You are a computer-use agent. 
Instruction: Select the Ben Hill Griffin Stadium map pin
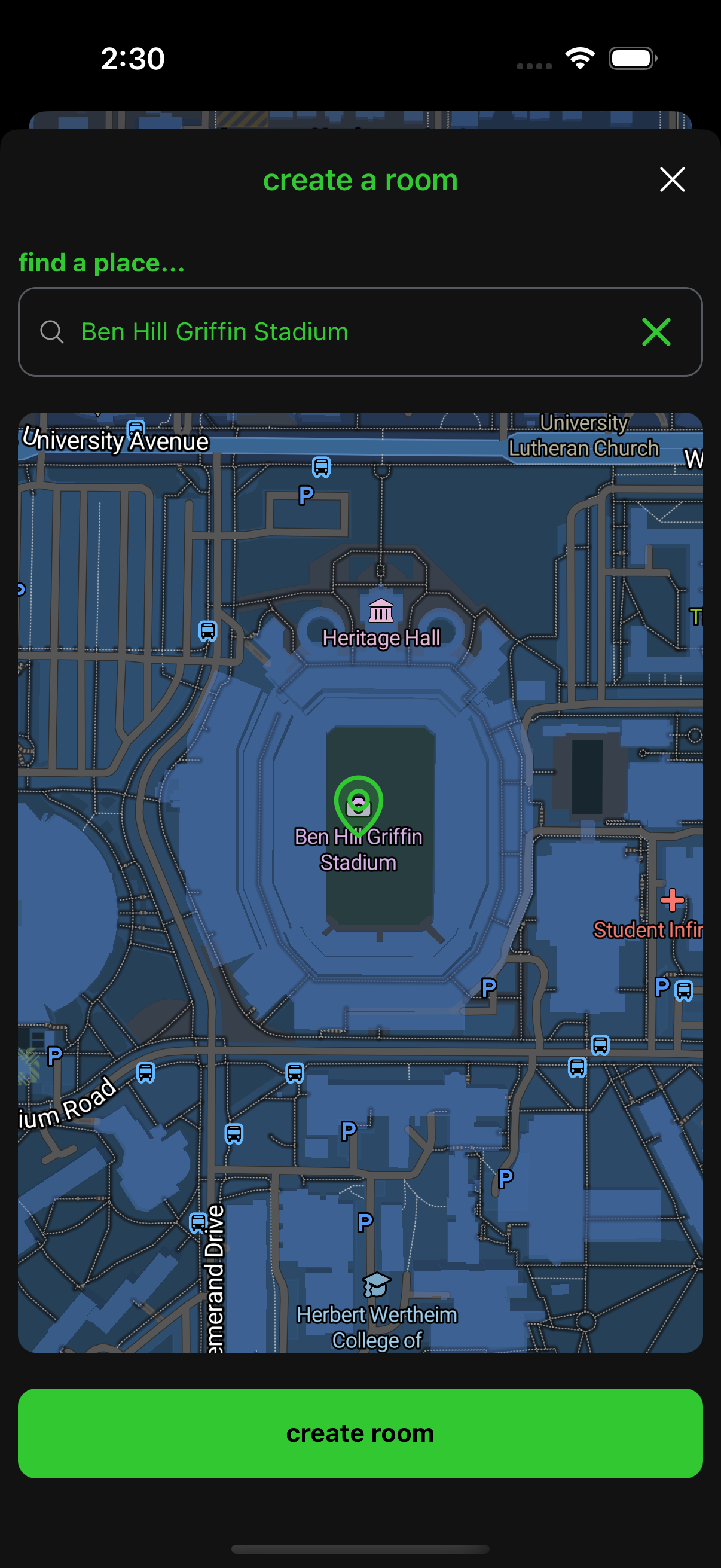[x=358, y=803]
